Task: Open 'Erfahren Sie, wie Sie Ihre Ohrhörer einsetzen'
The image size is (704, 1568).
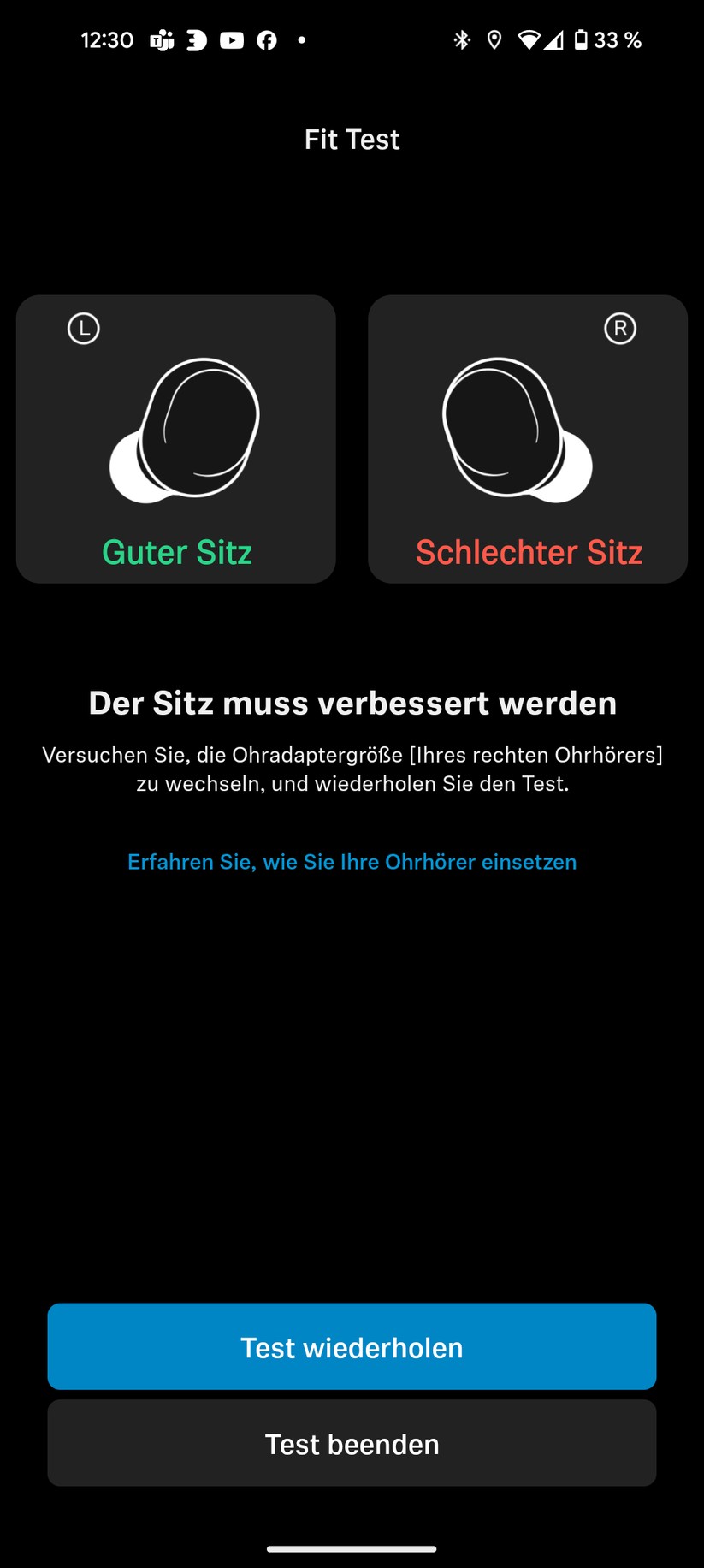Action: pyautogui.click(x=352, y=862)
